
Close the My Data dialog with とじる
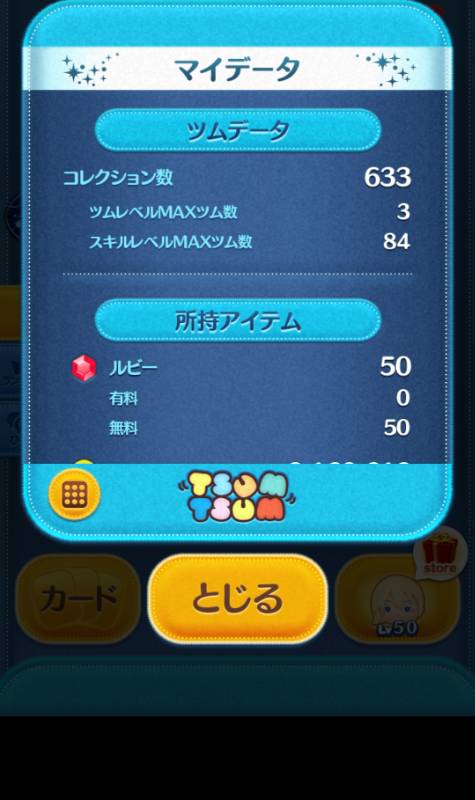[x=237, y=598]
